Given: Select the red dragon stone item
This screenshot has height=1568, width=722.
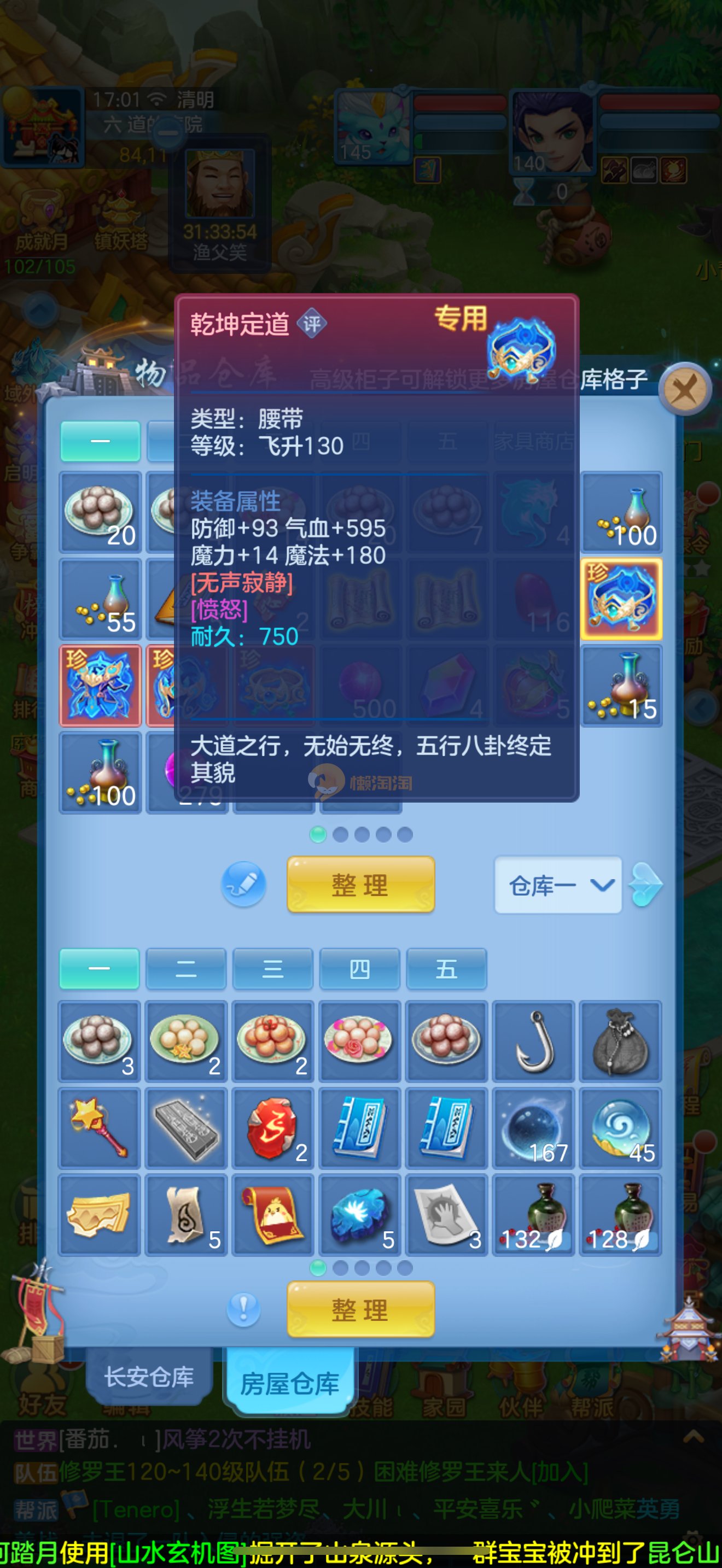Looking at the screenshot, I should (273, 1128).
